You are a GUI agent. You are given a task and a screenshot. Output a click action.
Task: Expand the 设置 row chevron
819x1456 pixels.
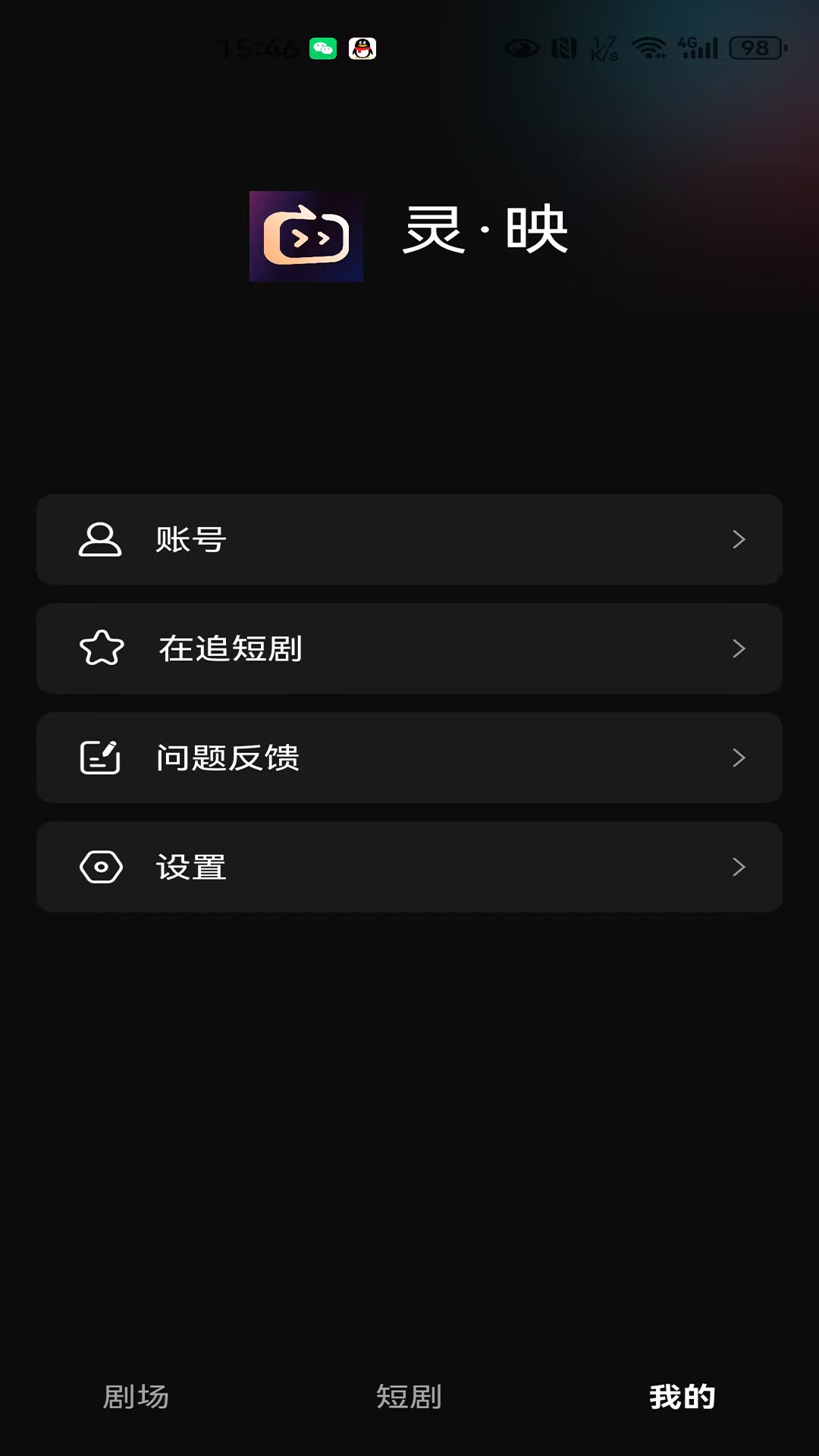click(738, 866)
